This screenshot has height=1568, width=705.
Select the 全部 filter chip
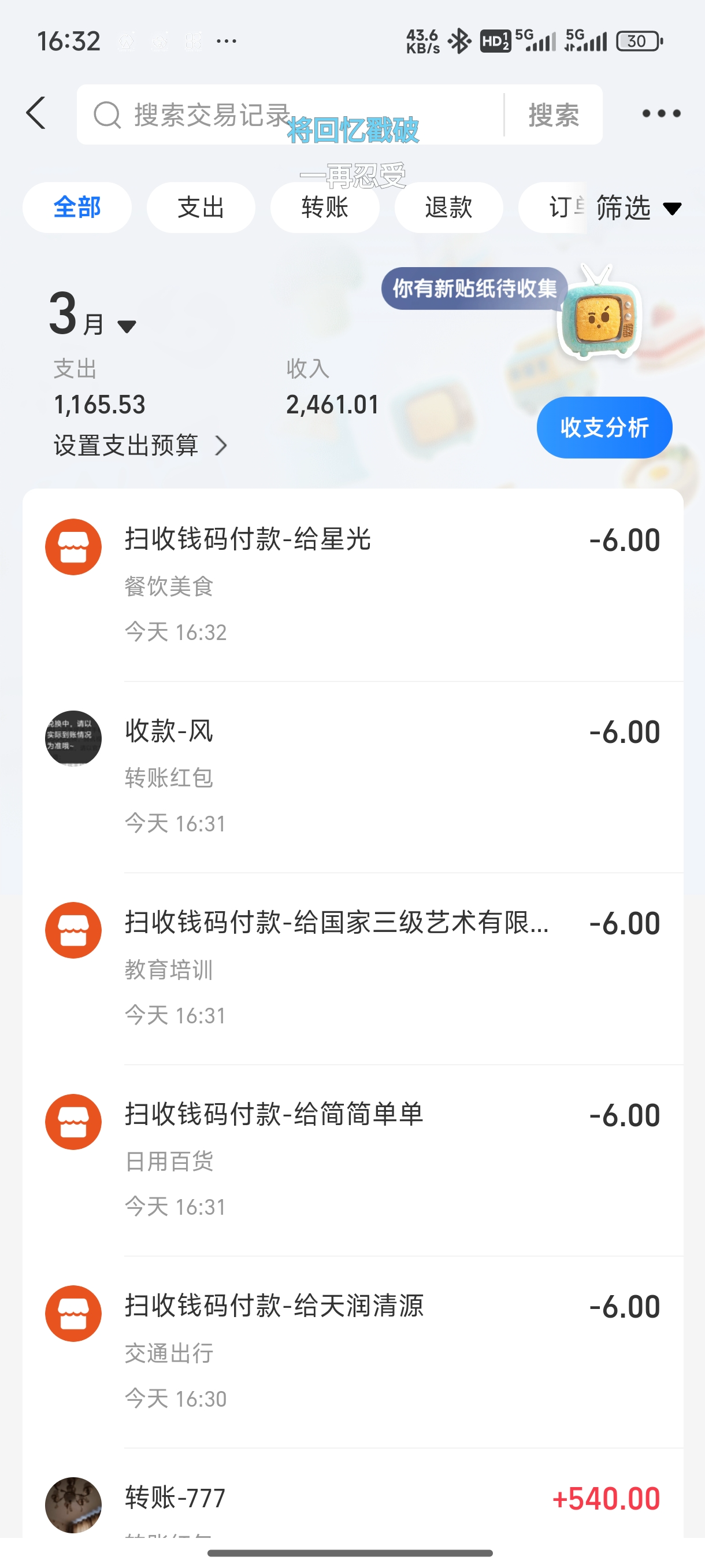pos(77,208)
